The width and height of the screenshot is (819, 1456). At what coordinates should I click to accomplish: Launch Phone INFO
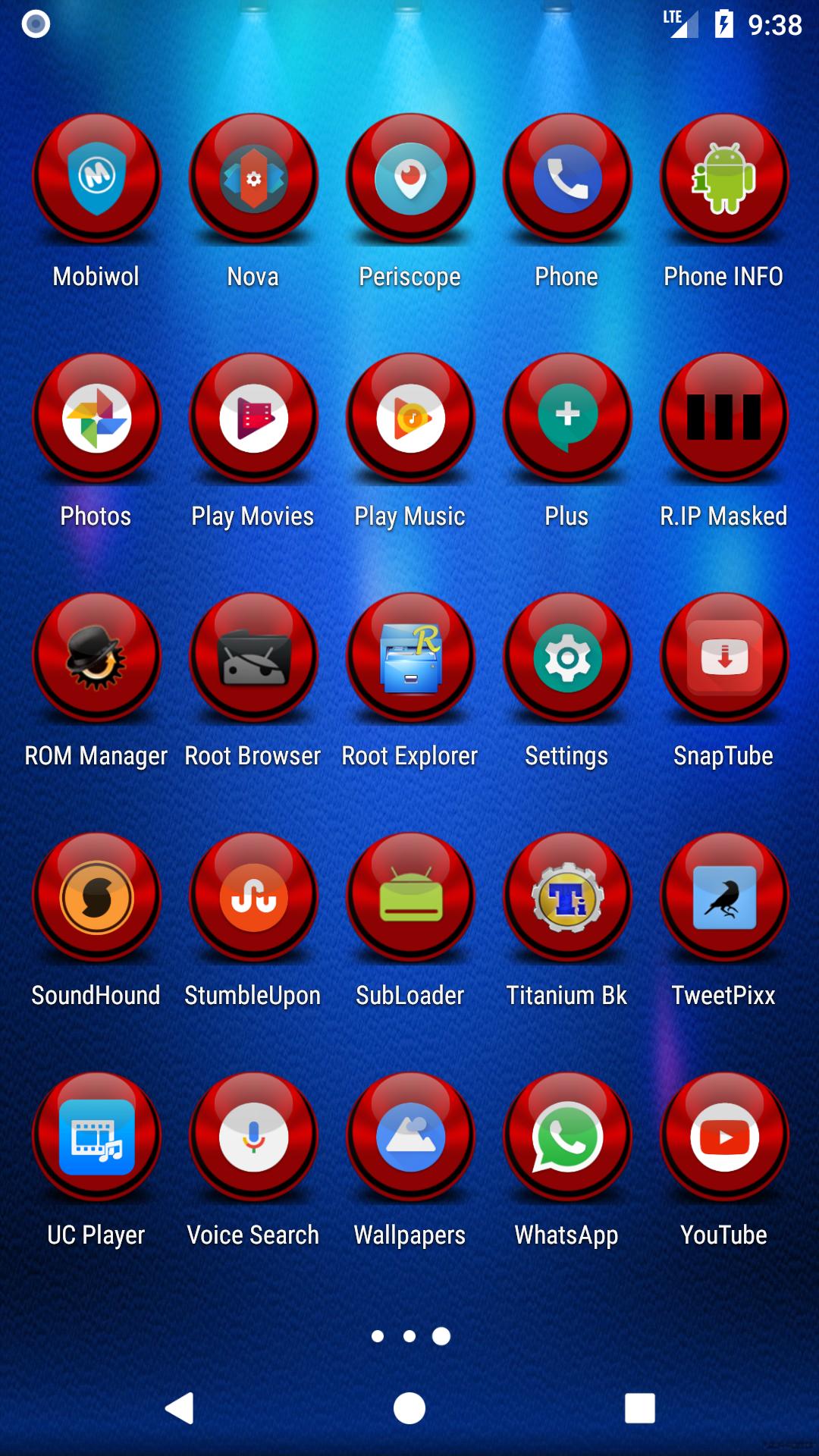click(724, 179)
